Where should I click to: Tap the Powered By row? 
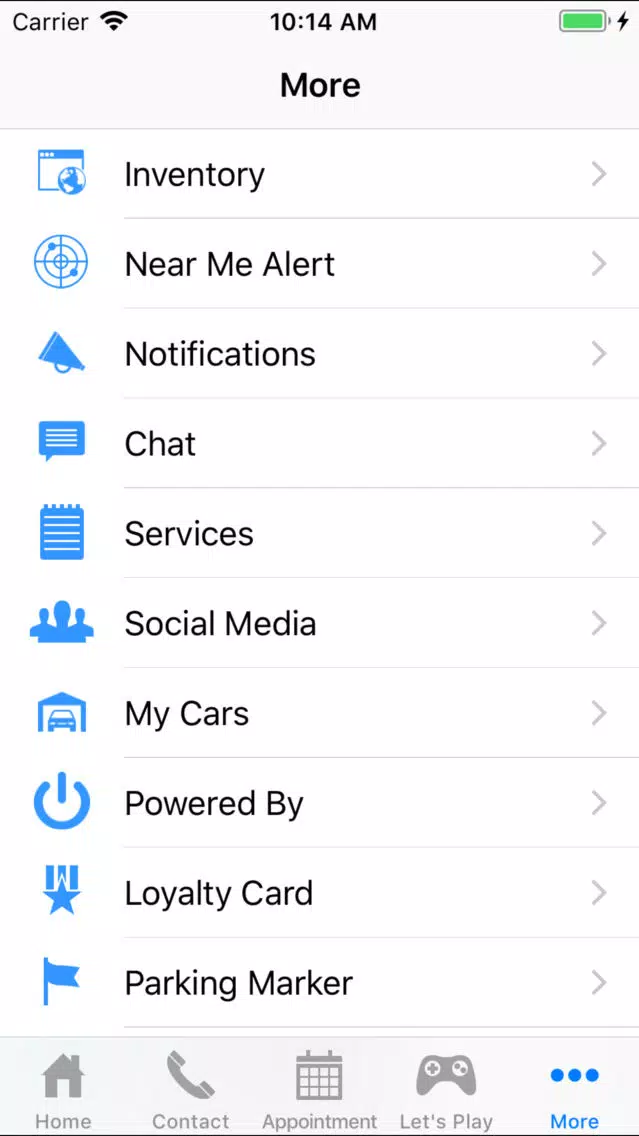click(x=320, y=803)
